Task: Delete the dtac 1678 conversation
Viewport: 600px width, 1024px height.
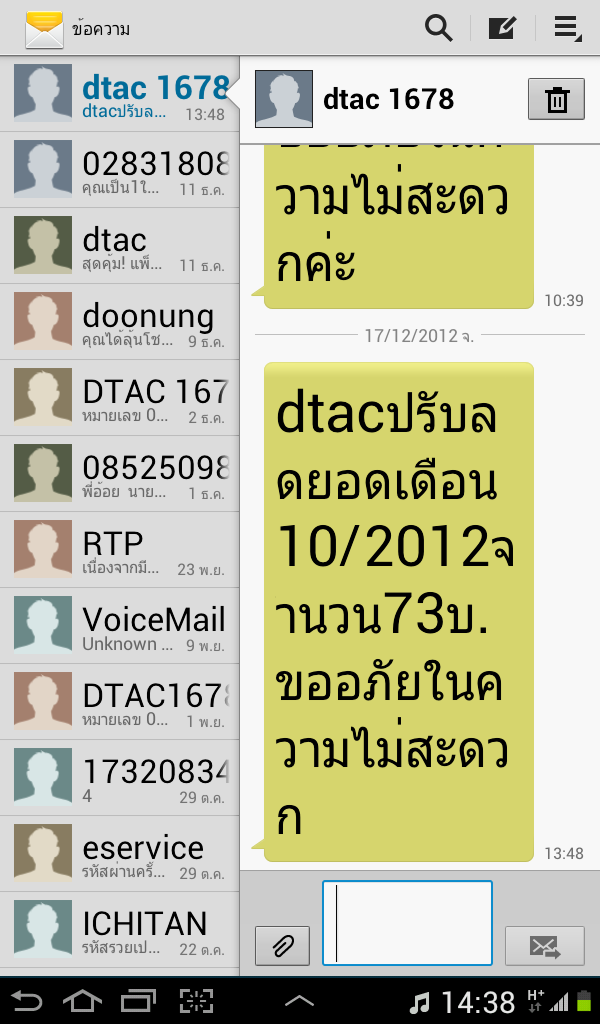Action: coord(556,99)
